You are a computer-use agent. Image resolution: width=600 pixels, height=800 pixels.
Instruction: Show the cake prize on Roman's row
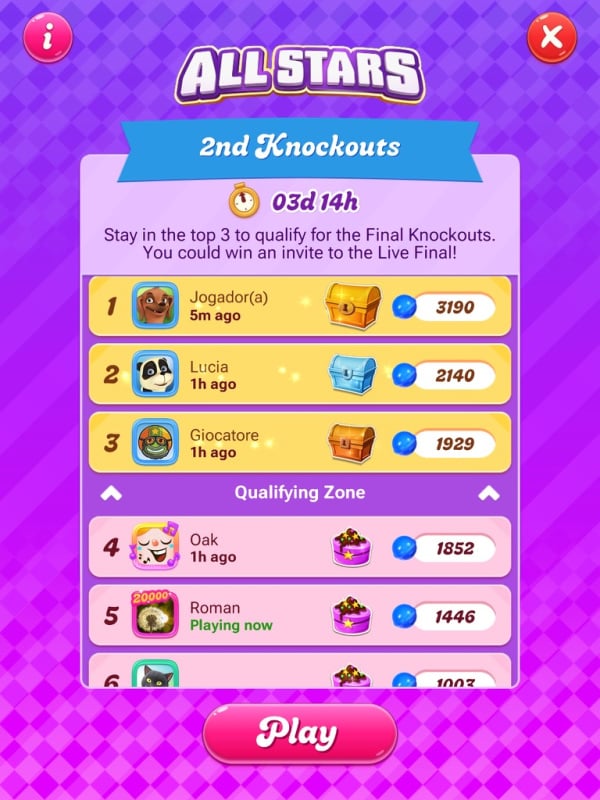[x=353, y=615]
